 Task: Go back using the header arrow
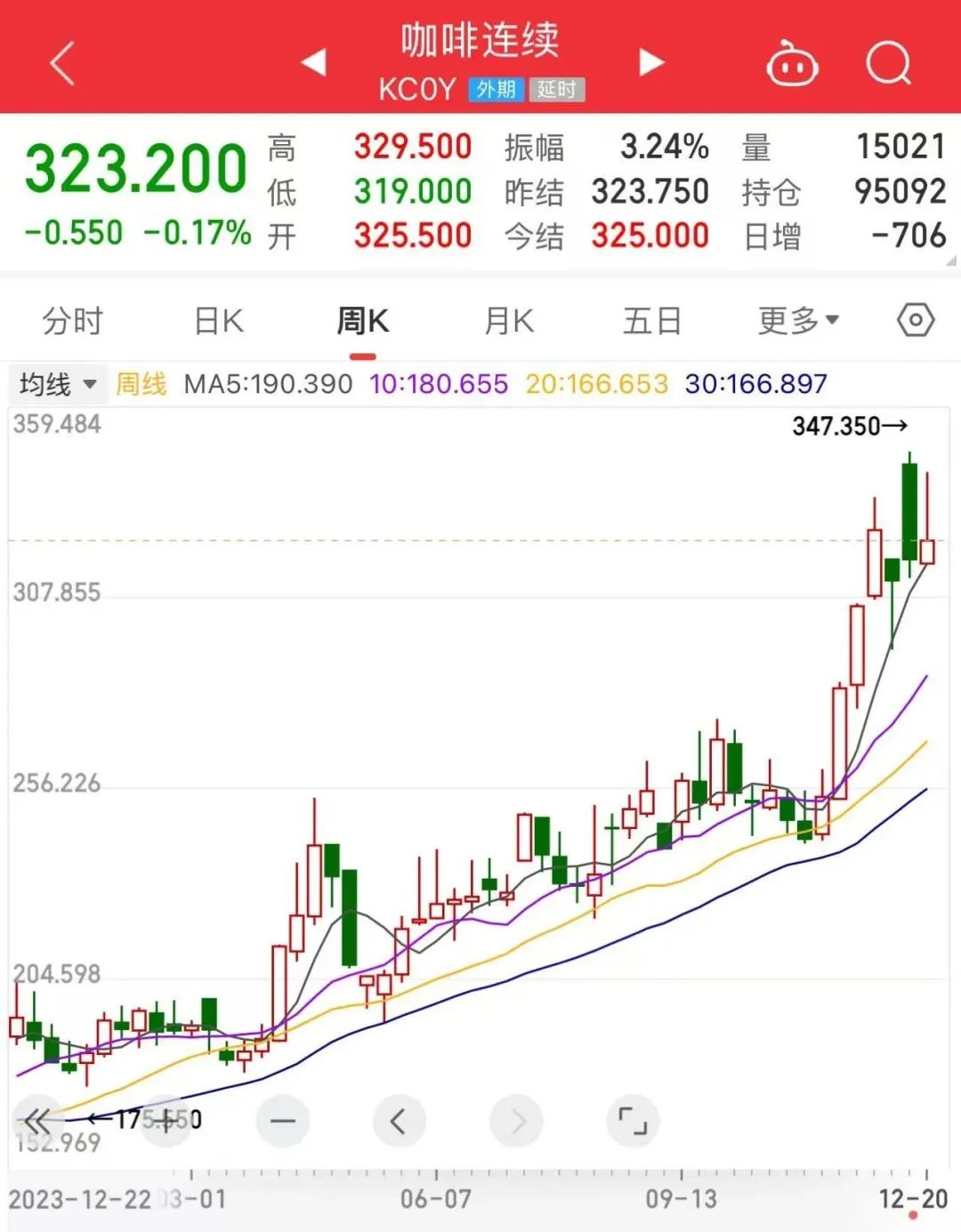point(62,64)
